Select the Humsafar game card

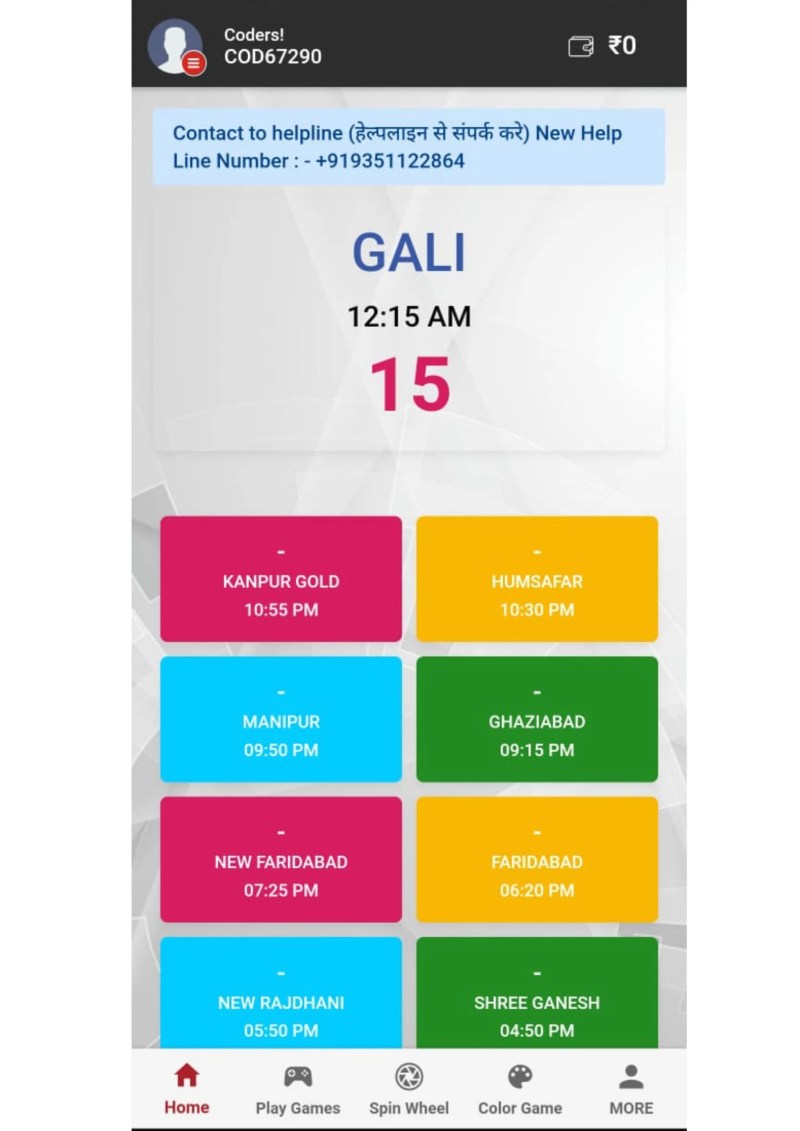click(x=537, y=579)
